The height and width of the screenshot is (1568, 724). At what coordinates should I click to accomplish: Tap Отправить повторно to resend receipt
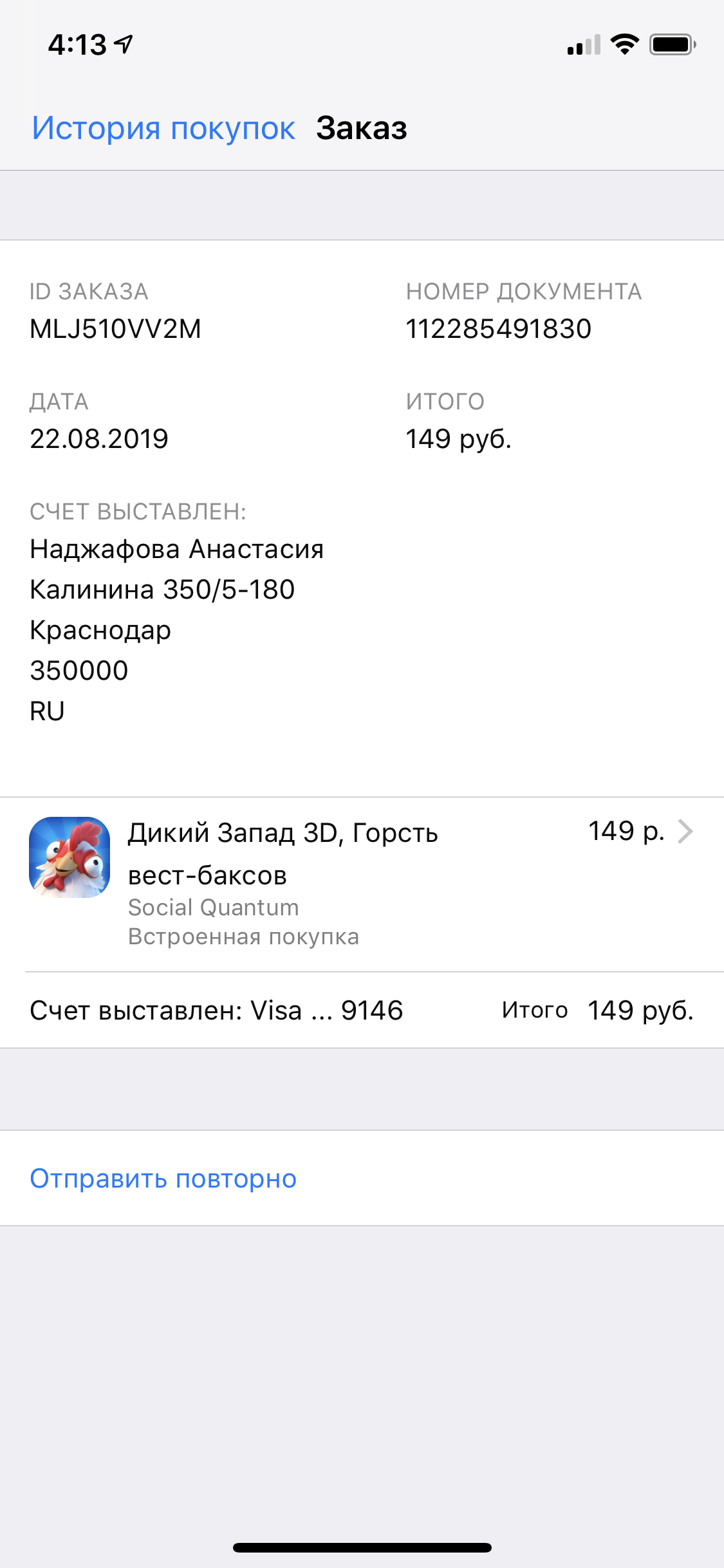tap(163, 1179)
